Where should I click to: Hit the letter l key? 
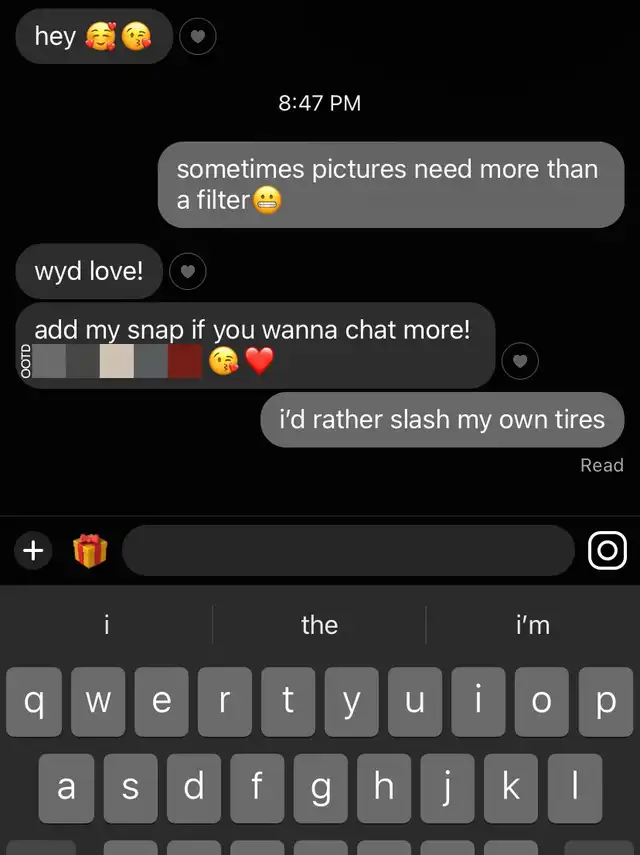(x=575, y=788)
